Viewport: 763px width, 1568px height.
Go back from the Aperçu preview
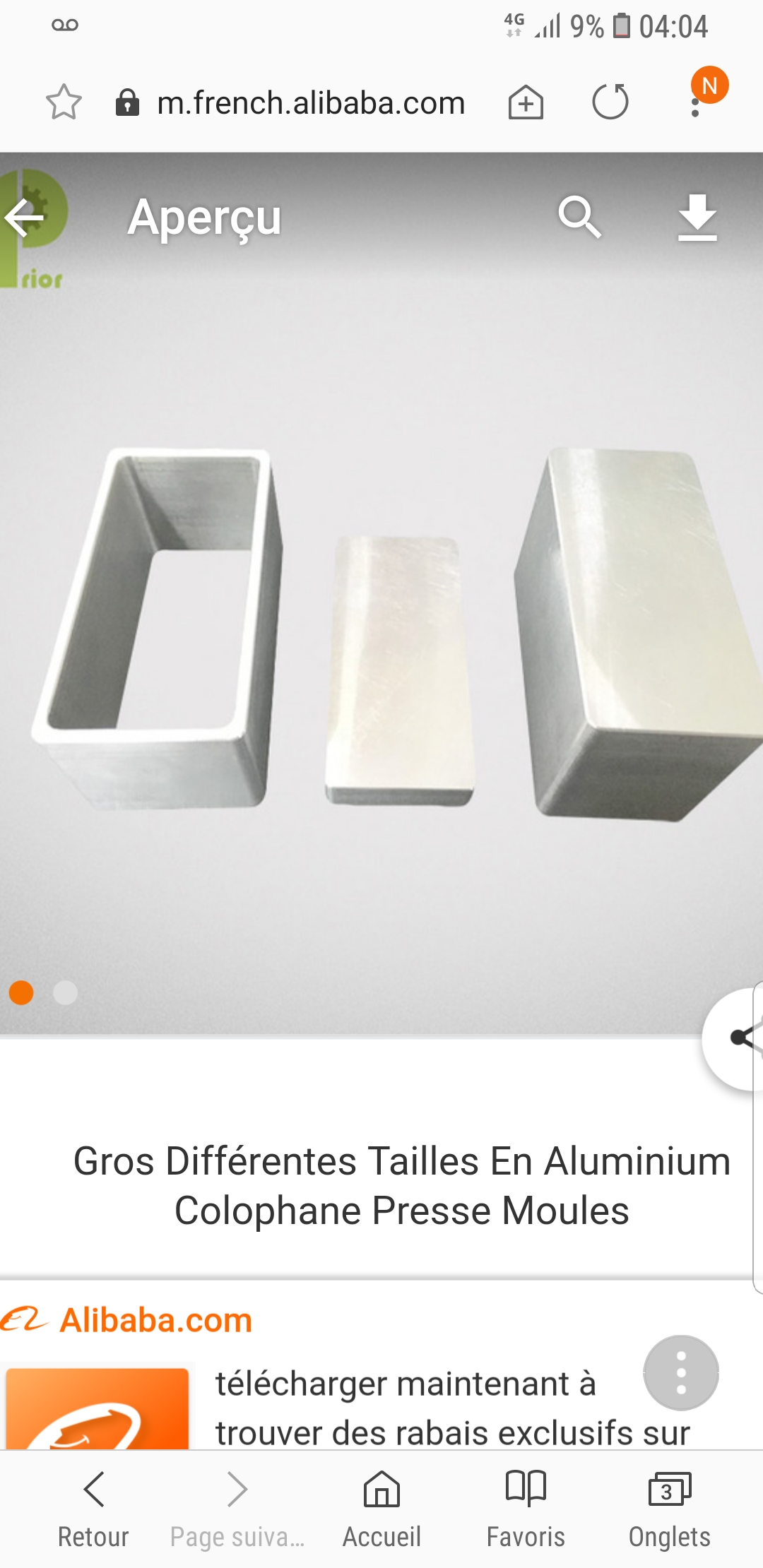coord(25,217)
